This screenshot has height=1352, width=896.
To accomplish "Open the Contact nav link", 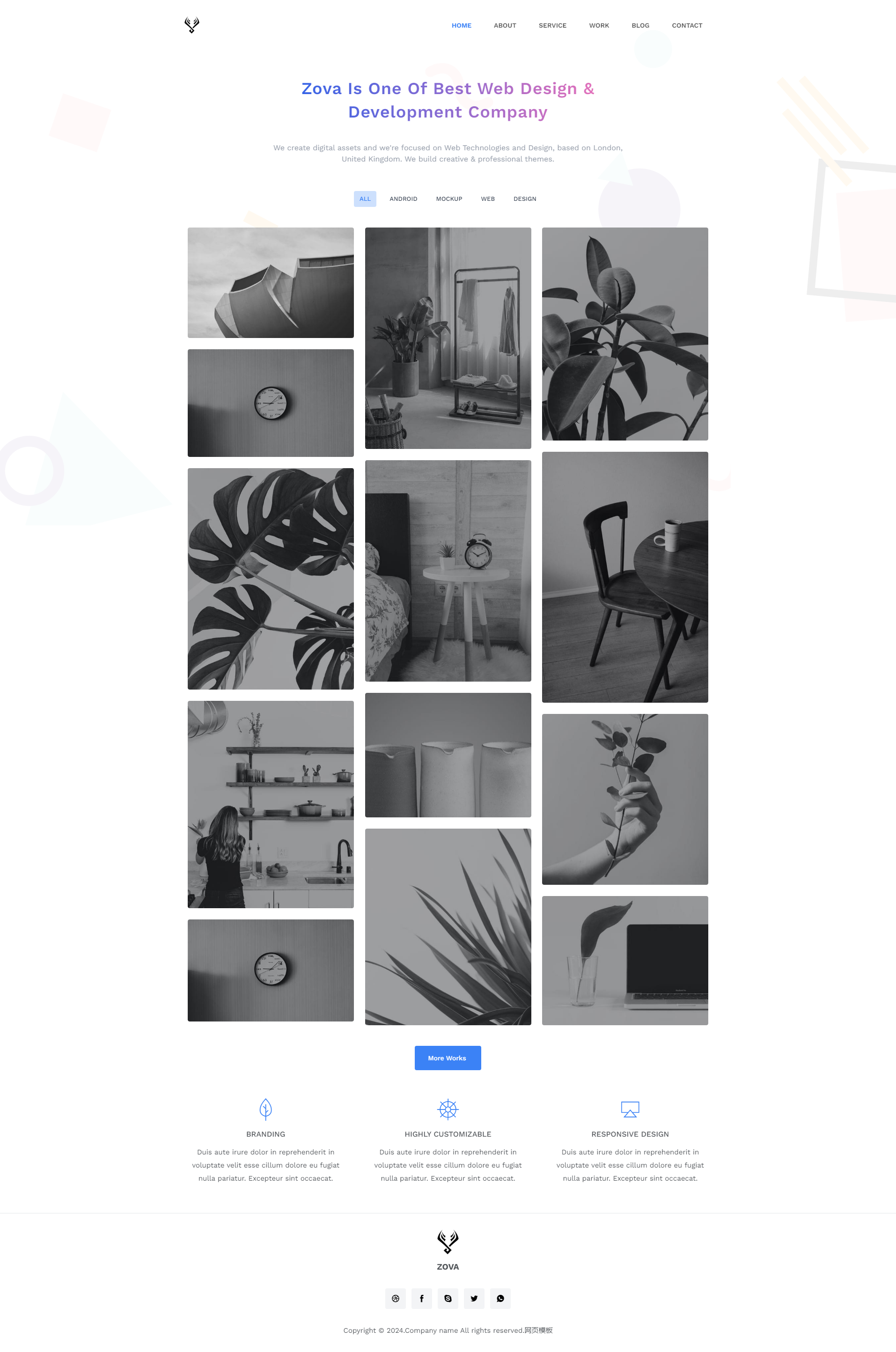I will point(687,26).
